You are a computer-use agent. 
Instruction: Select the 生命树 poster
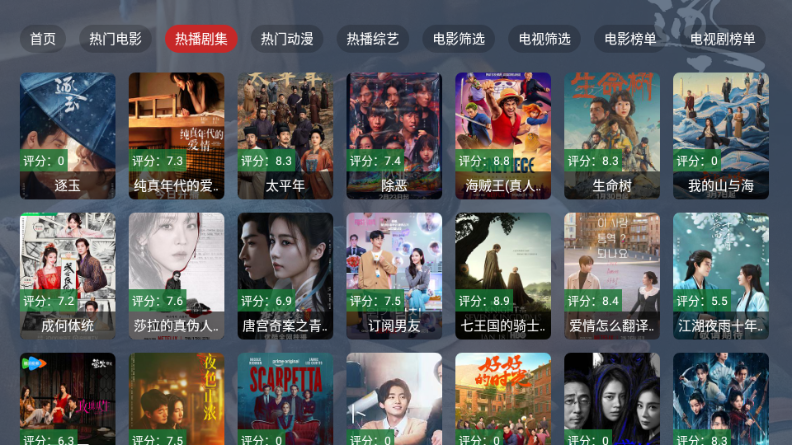click(612, 135)
